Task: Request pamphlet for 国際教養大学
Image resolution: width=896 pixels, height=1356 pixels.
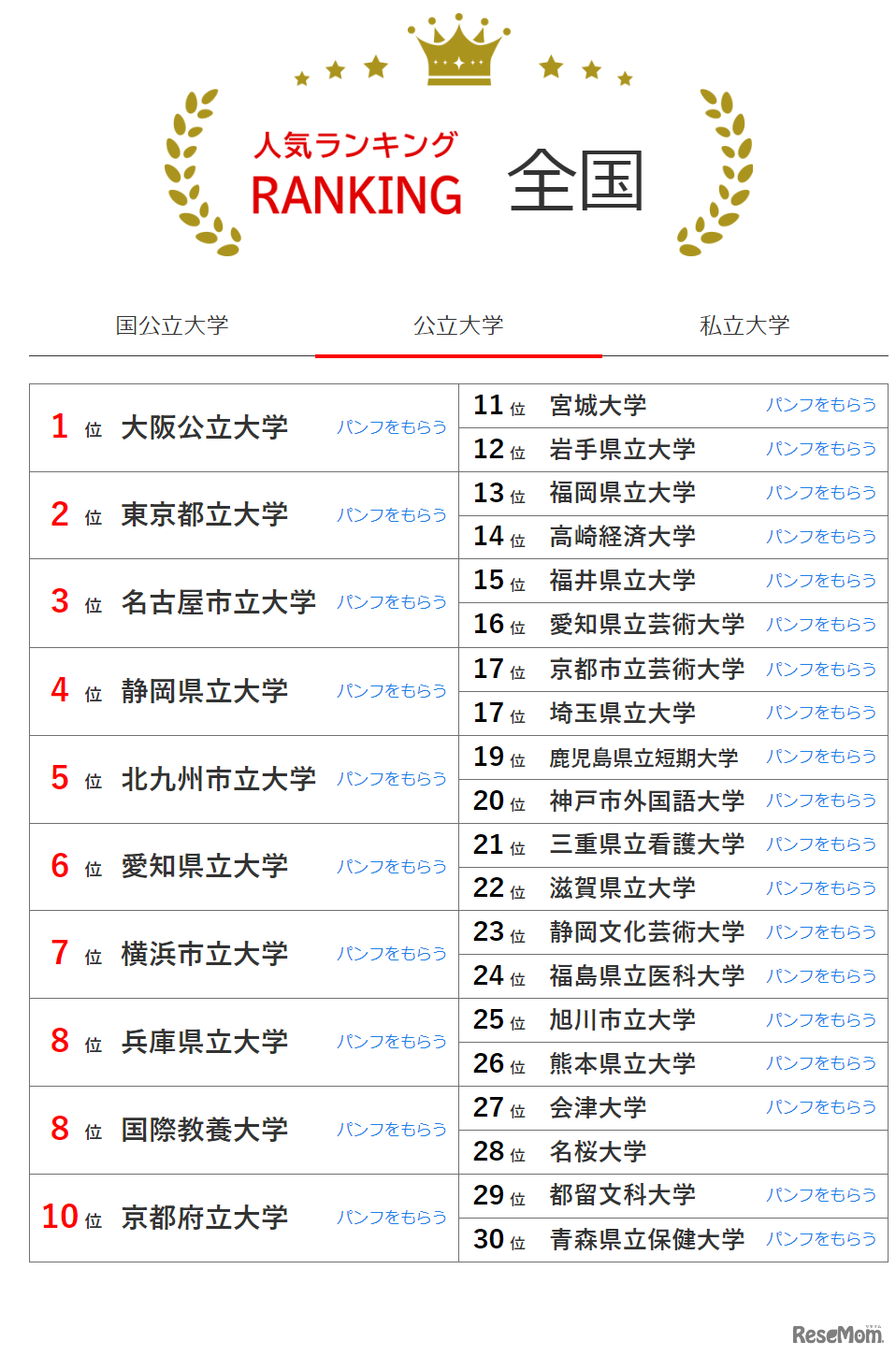Action: (391, 1130)
